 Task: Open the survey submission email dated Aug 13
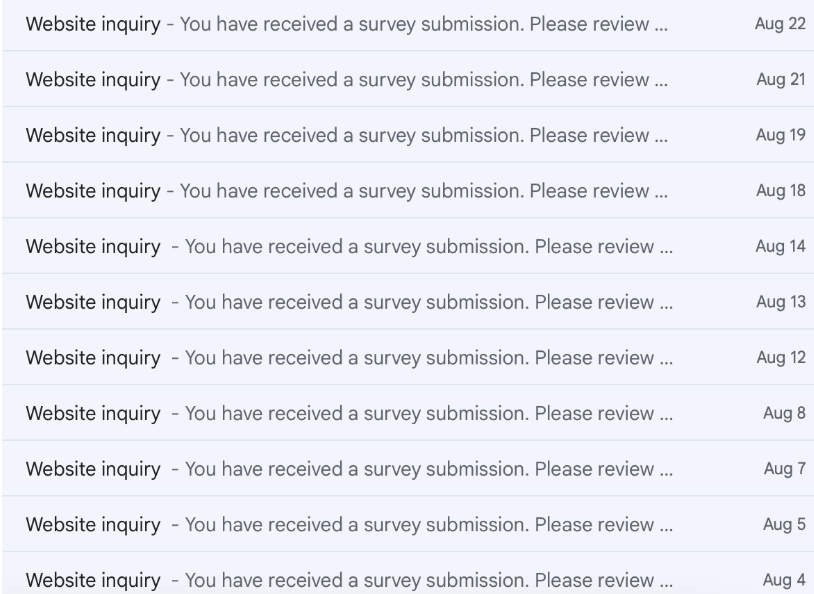(x=408, y=301)
